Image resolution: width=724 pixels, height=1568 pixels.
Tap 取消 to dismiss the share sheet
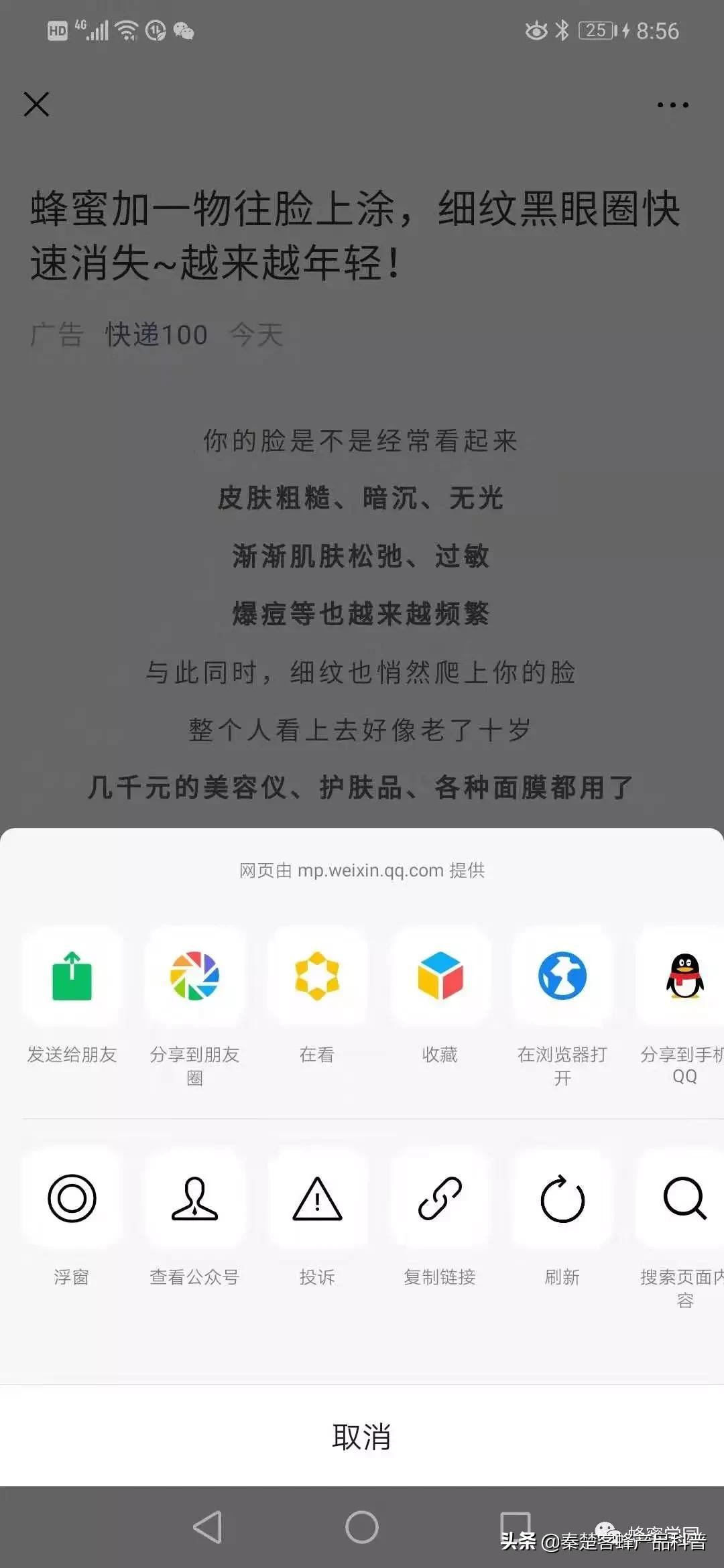tap(362, 1437)
